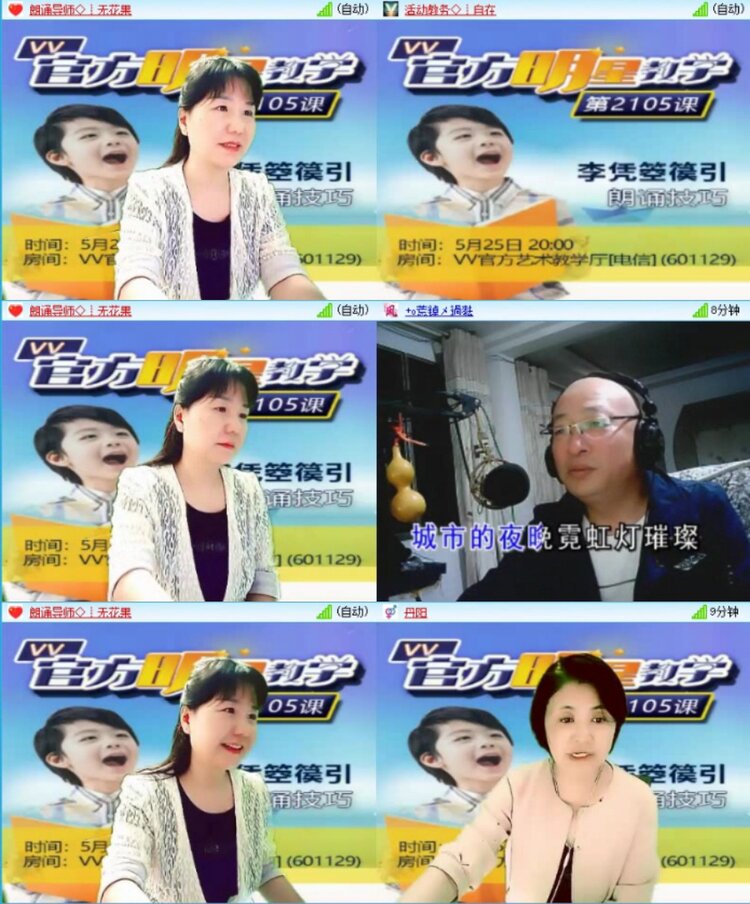Click the signal strength bars in the top-left pane
This screenshot has height=904, width=750.
tap(323, 11)
